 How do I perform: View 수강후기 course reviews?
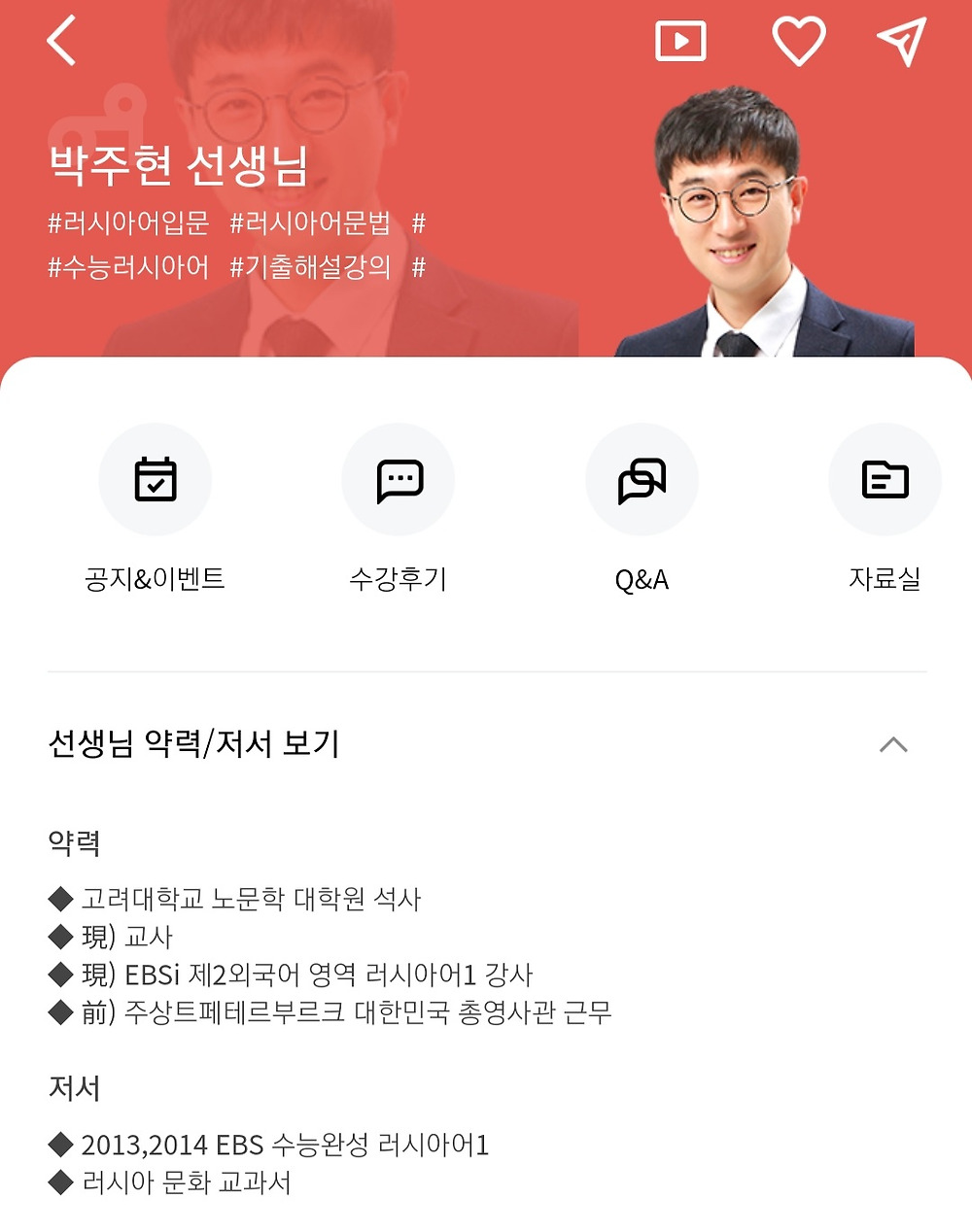coord(399,480)
